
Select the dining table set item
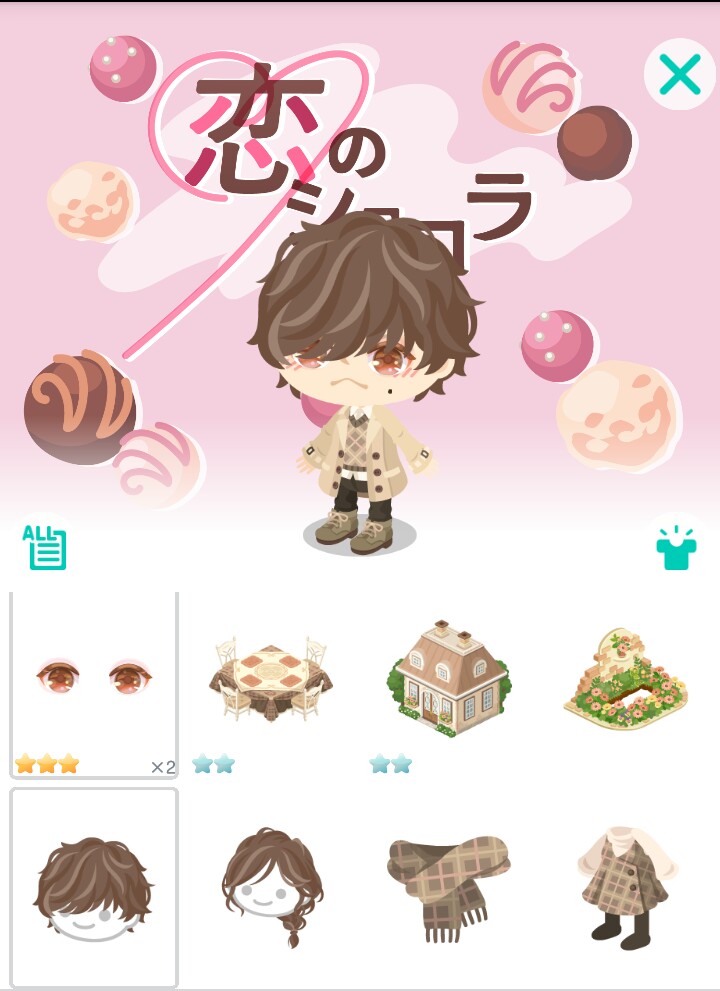point(271,682)
